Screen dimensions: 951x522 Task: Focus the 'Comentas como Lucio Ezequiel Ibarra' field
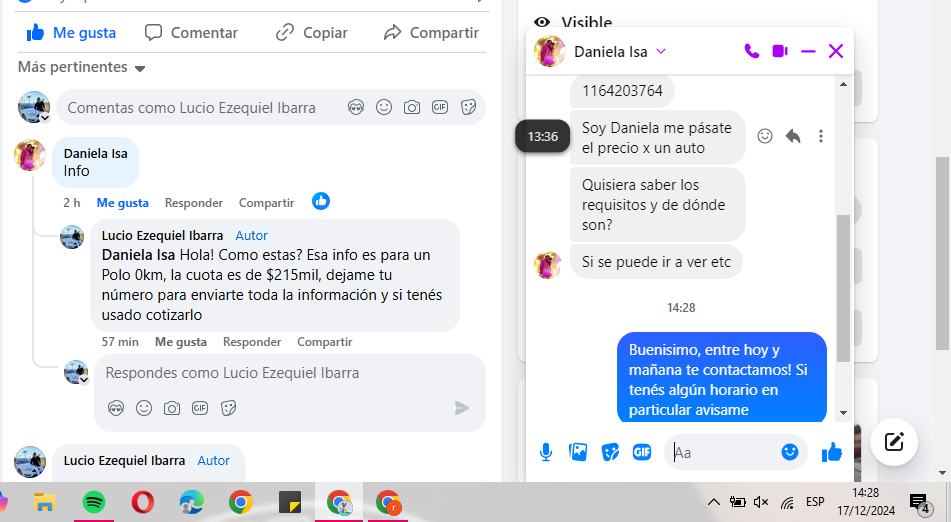(200, 108)
